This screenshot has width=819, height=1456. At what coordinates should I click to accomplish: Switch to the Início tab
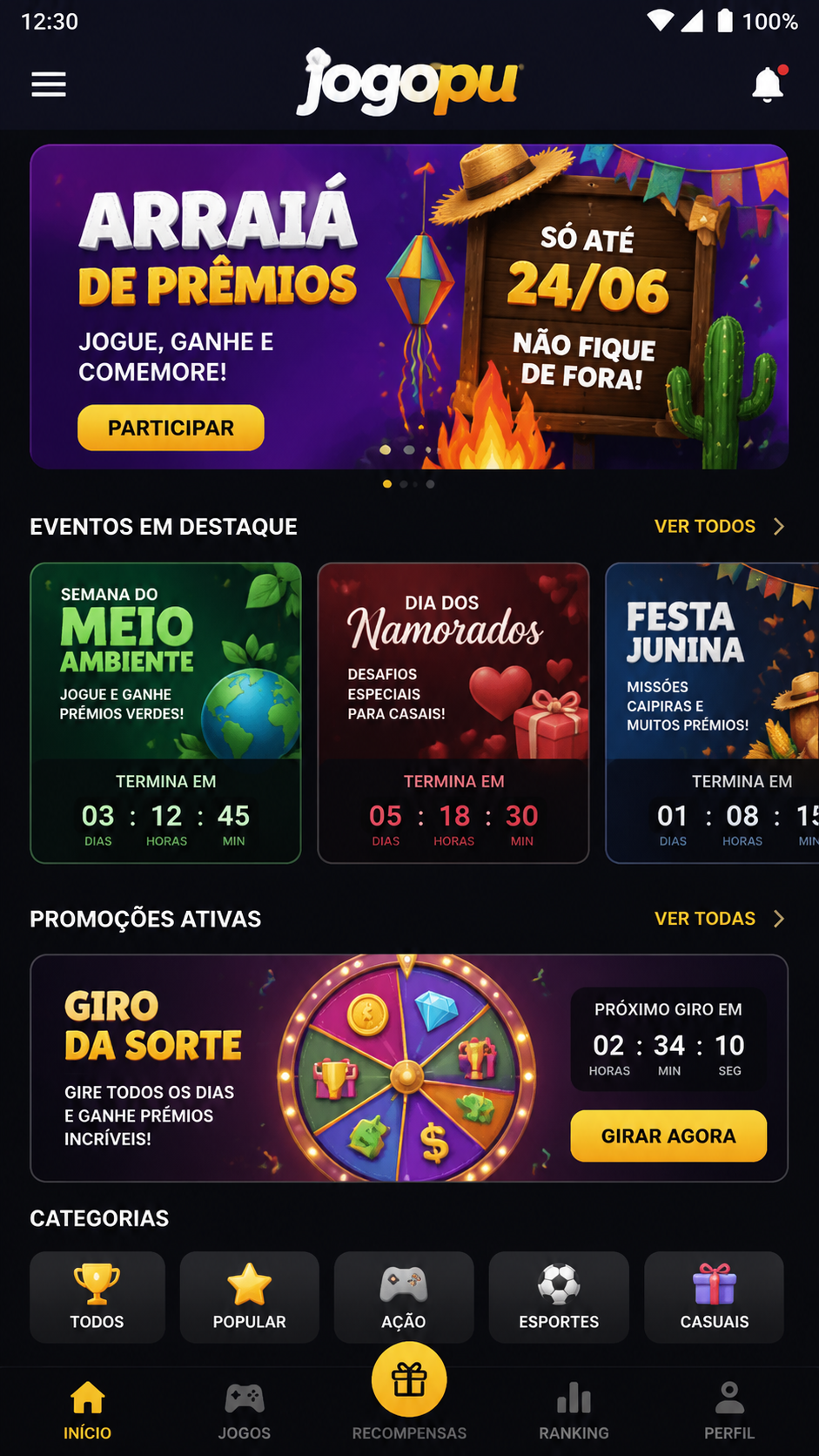pyautogui.click(x=88, y=1411)
